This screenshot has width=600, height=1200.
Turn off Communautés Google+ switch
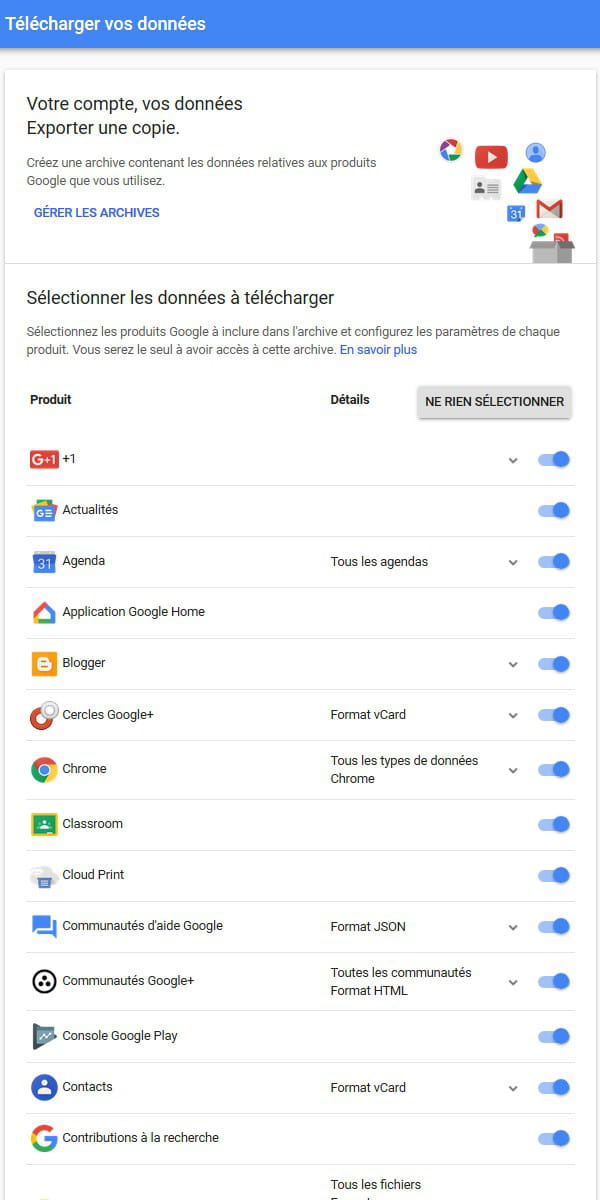[554, 982]
